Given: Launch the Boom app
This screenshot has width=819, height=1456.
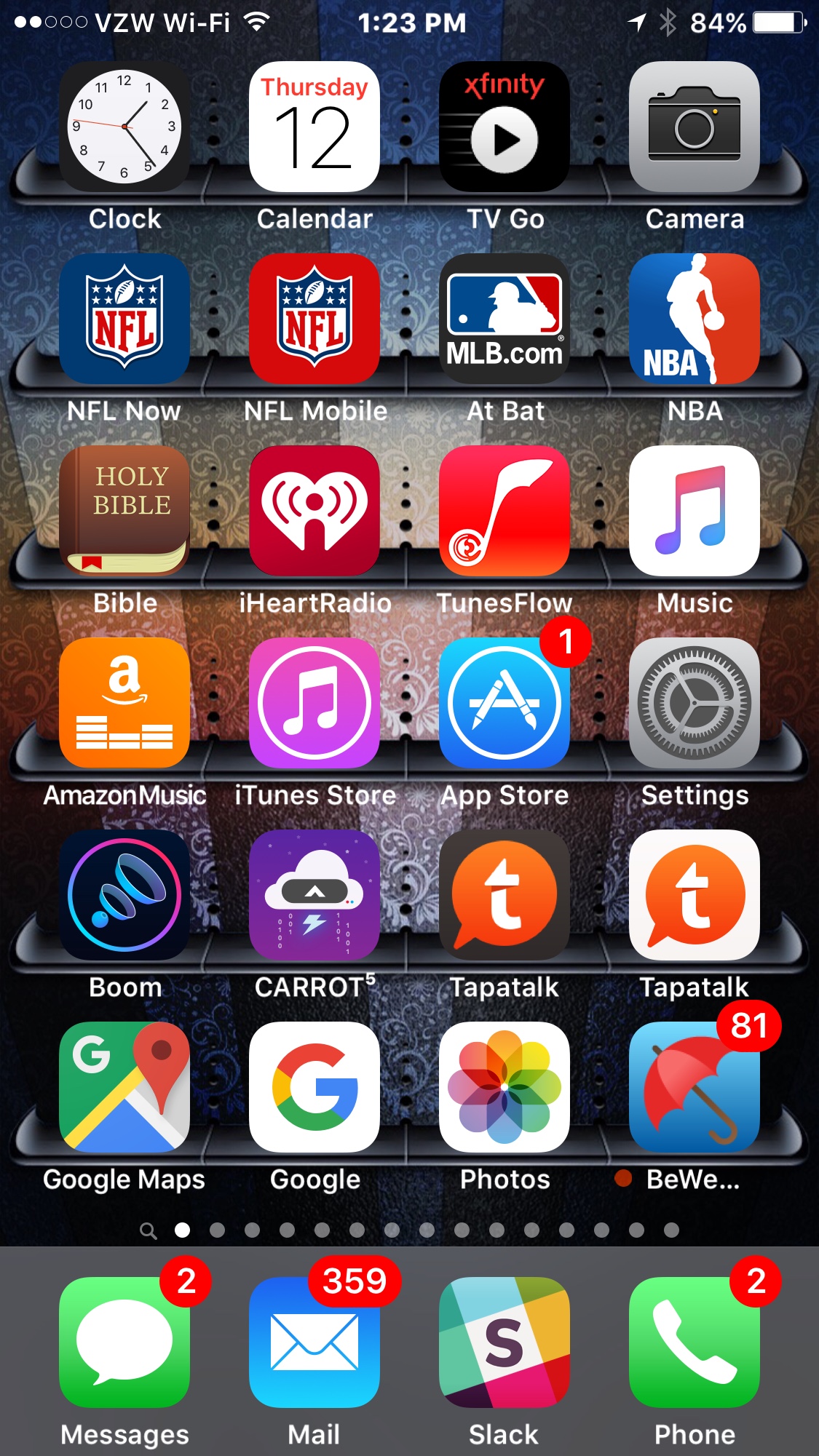Looking at the screenshot, I should point(124,895).
